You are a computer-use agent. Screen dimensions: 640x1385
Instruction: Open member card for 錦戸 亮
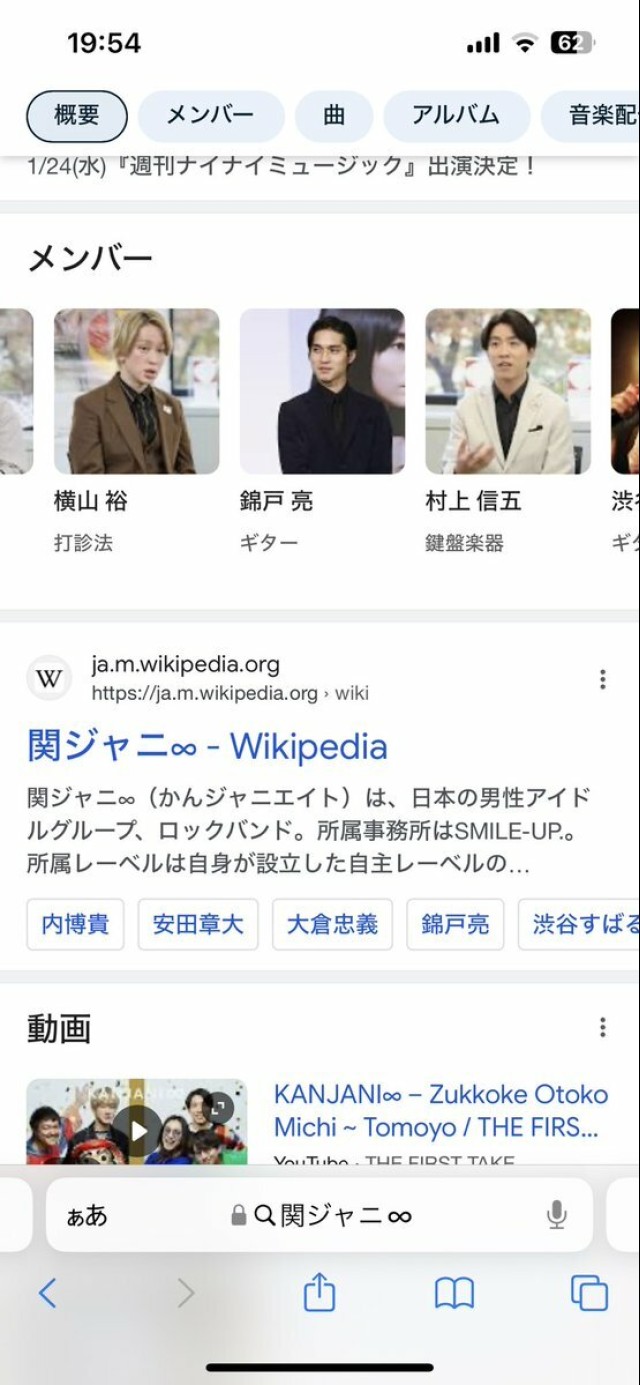click(x=322, y=392)
